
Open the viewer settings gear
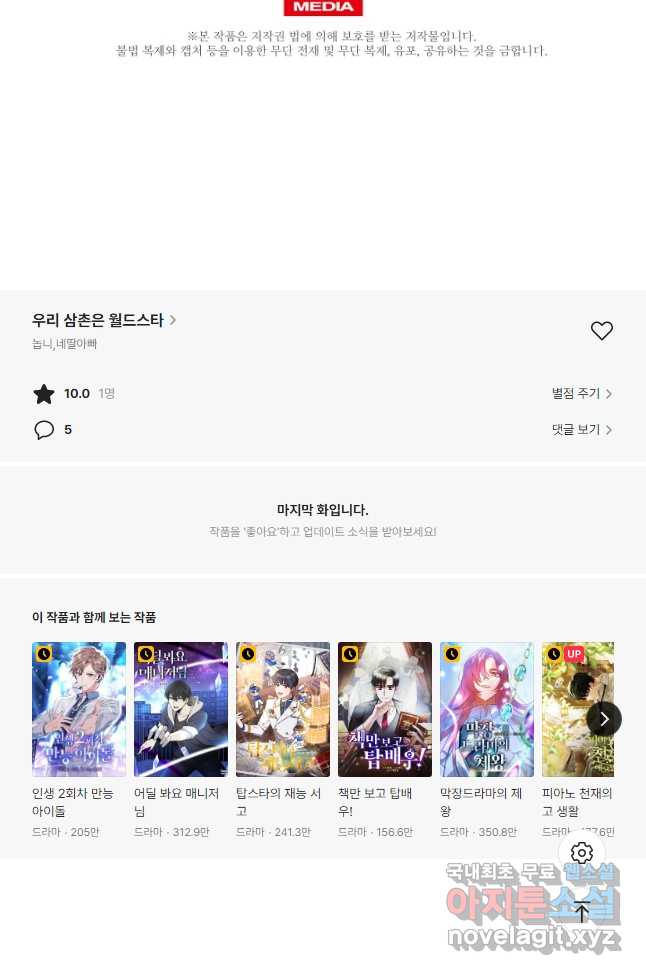tap(582, 853)
